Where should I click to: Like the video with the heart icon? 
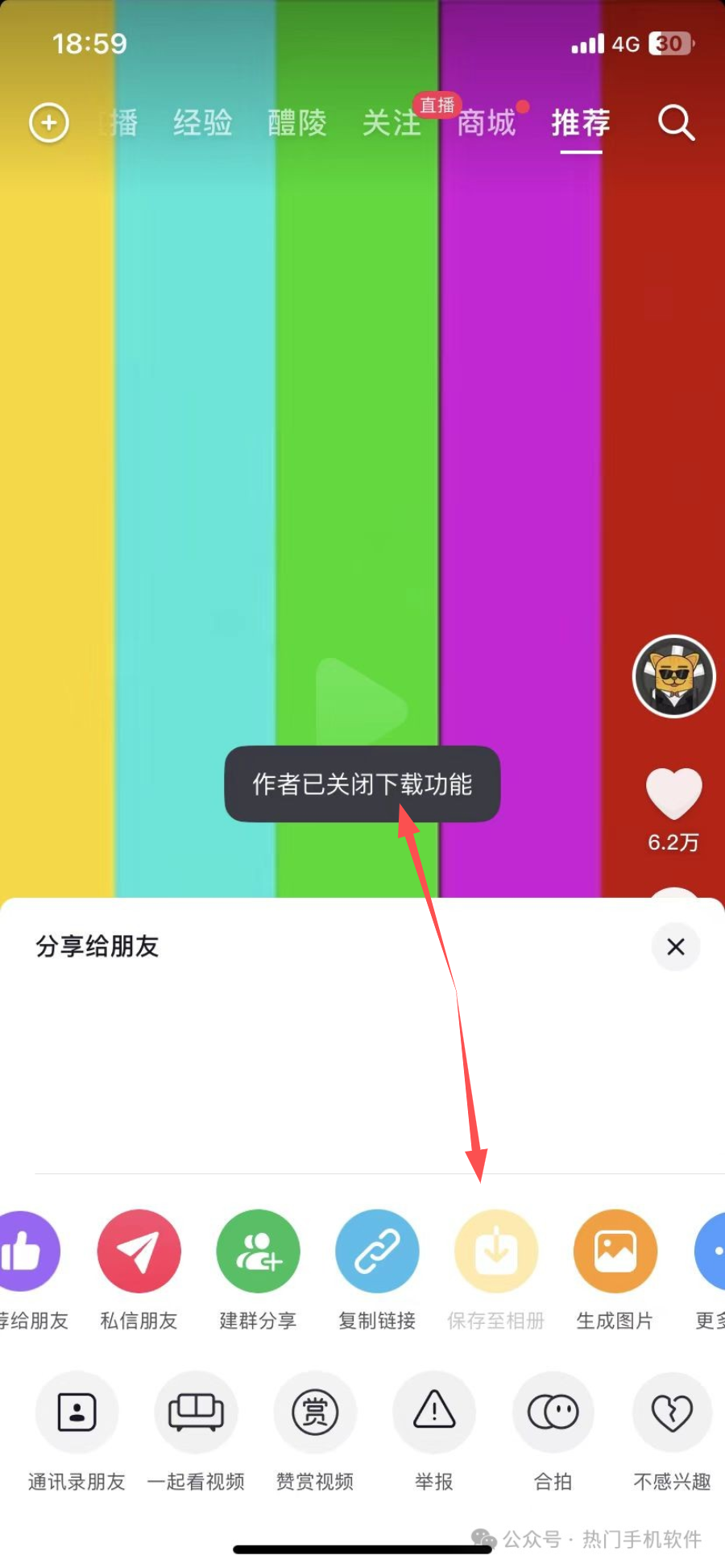coord(674,793)
